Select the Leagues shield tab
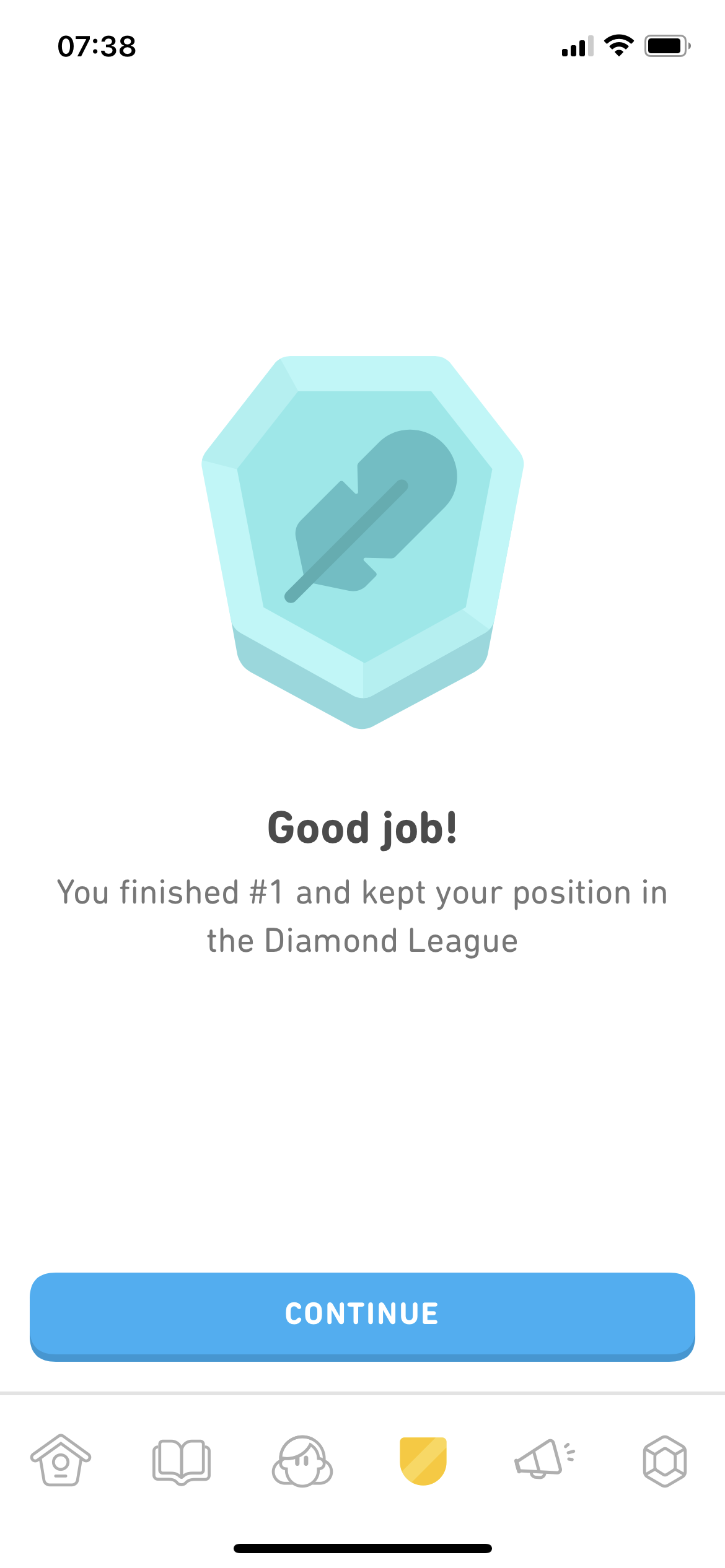This screenshot has height=1568, width=725. tap(423, 1461)
